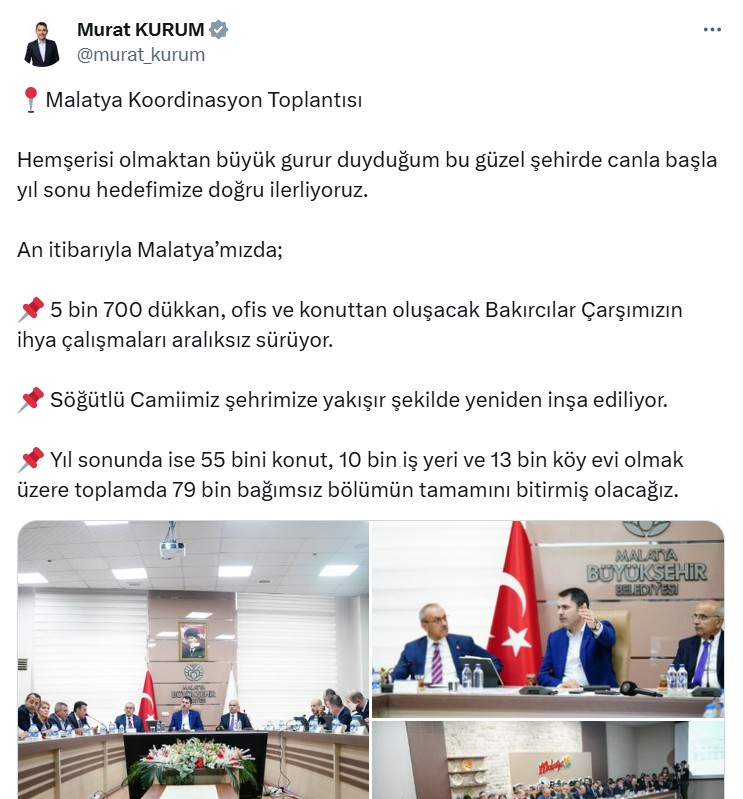Open the Murat KURUM display name link
Viewport: 743px width, 799px height.
(x=141, y=30)
